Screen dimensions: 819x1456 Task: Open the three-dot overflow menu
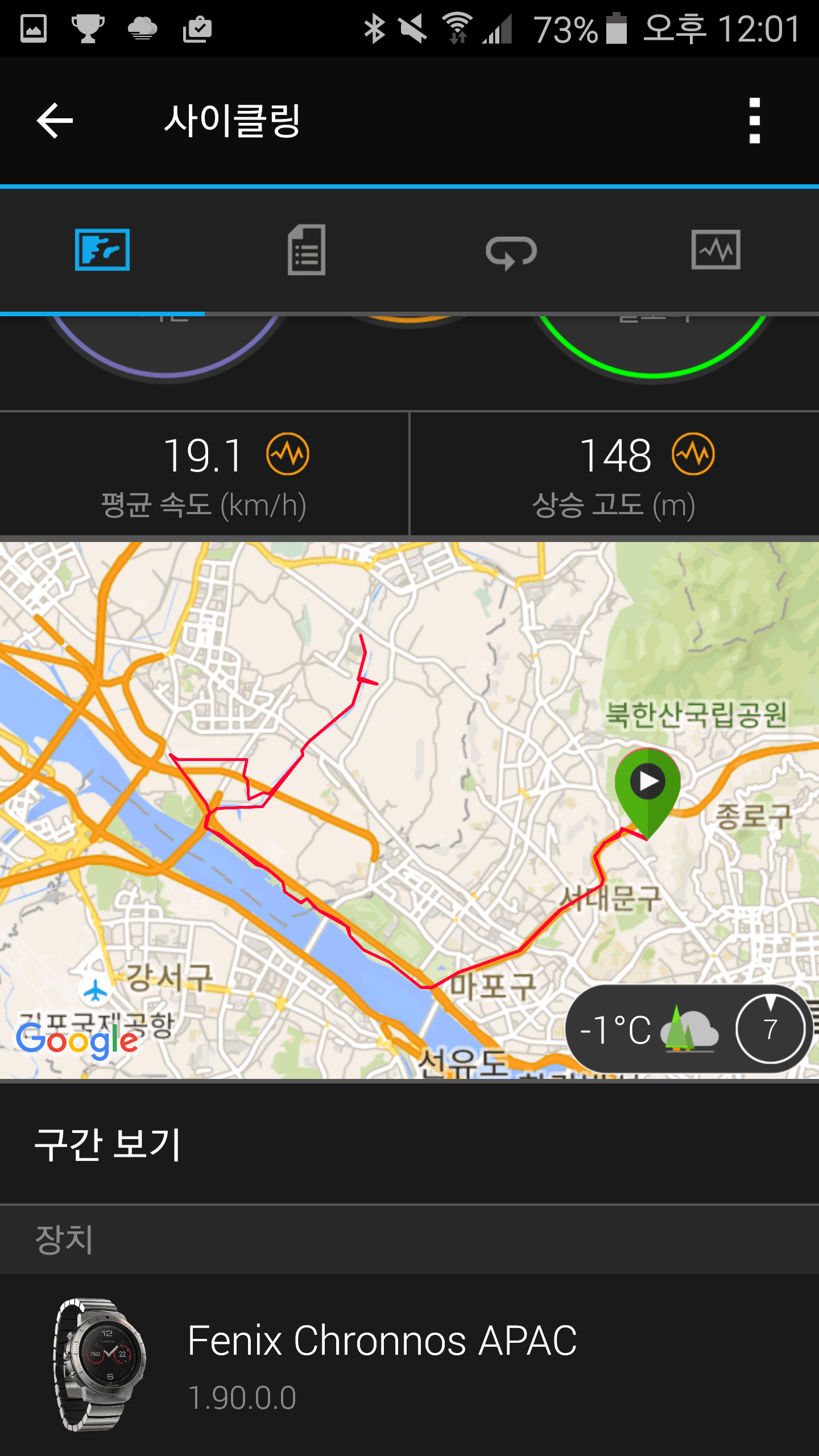[754, 121]
